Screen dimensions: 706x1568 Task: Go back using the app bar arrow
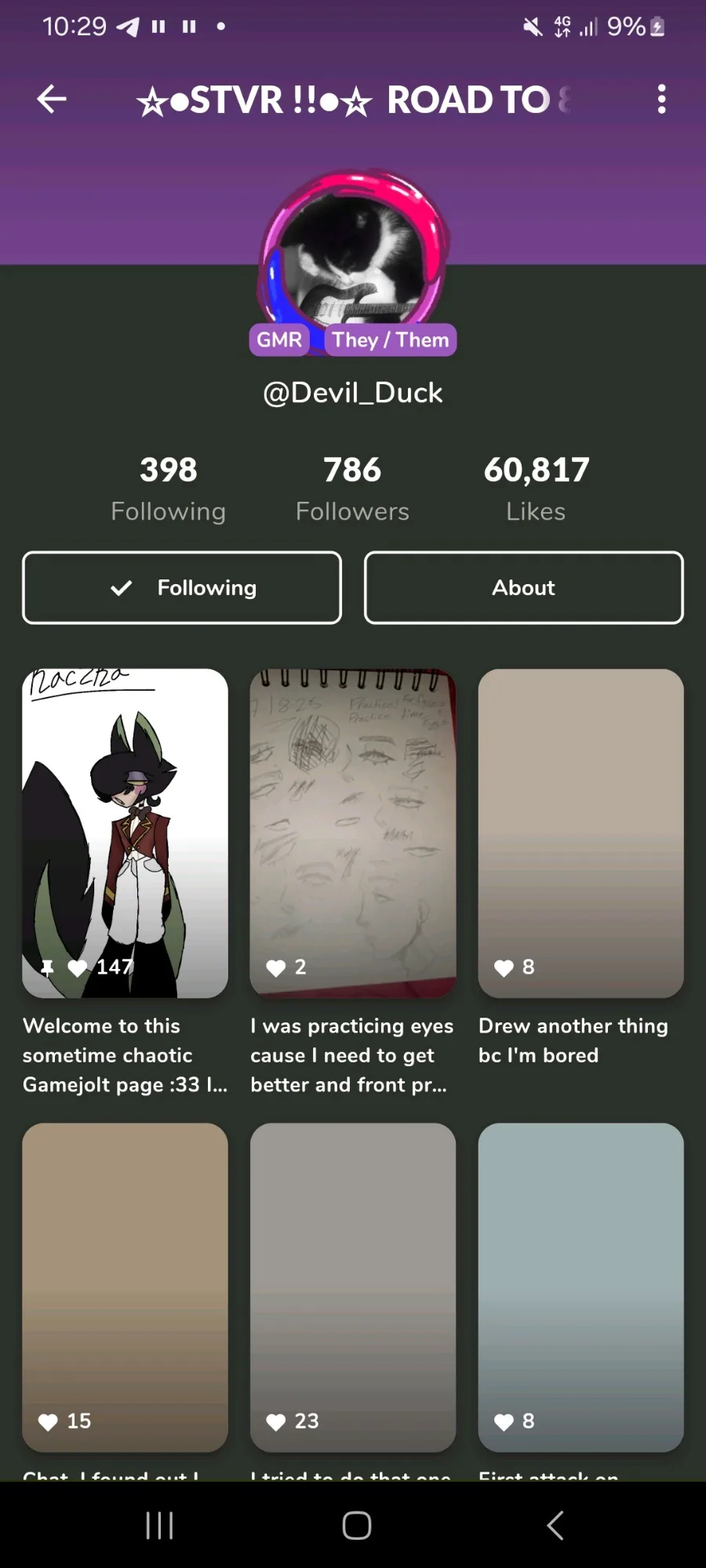click(x=52, y=100)
